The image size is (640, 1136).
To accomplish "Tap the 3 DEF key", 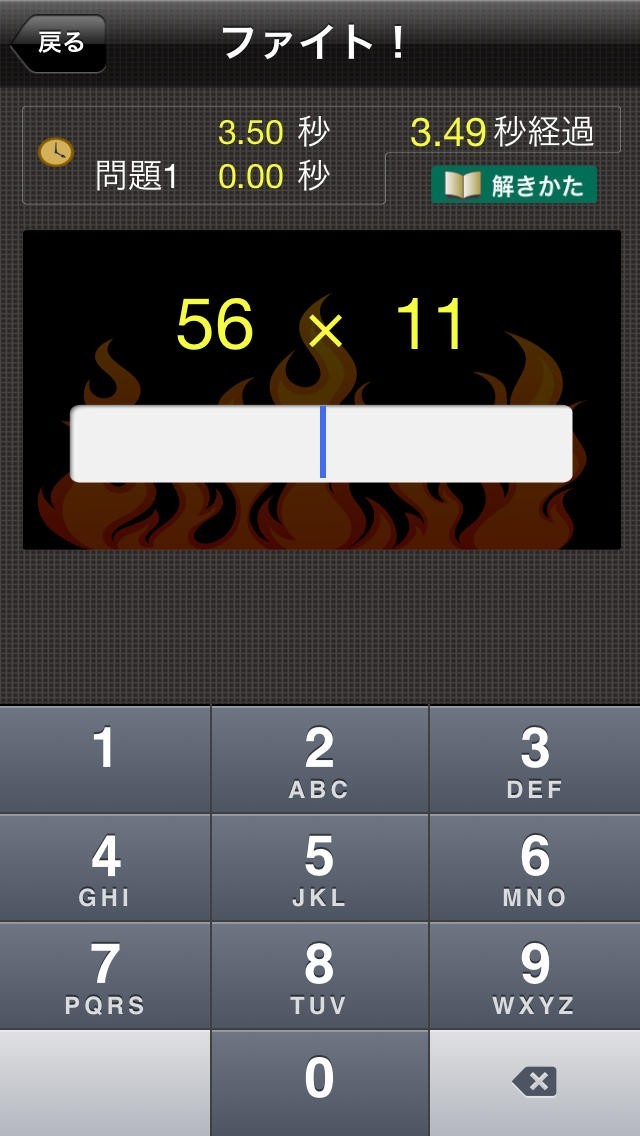I will [535, 759].
